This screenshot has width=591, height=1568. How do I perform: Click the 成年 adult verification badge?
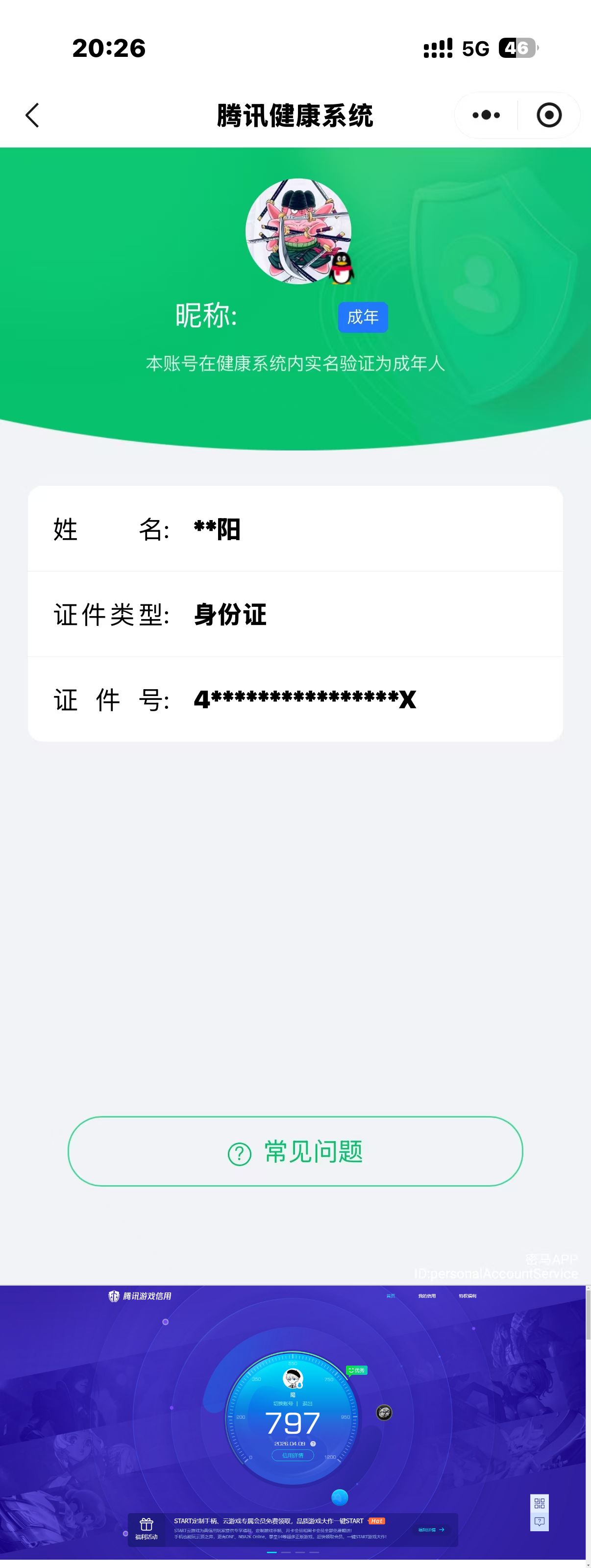pyautogui.click(x=363, y=317)
